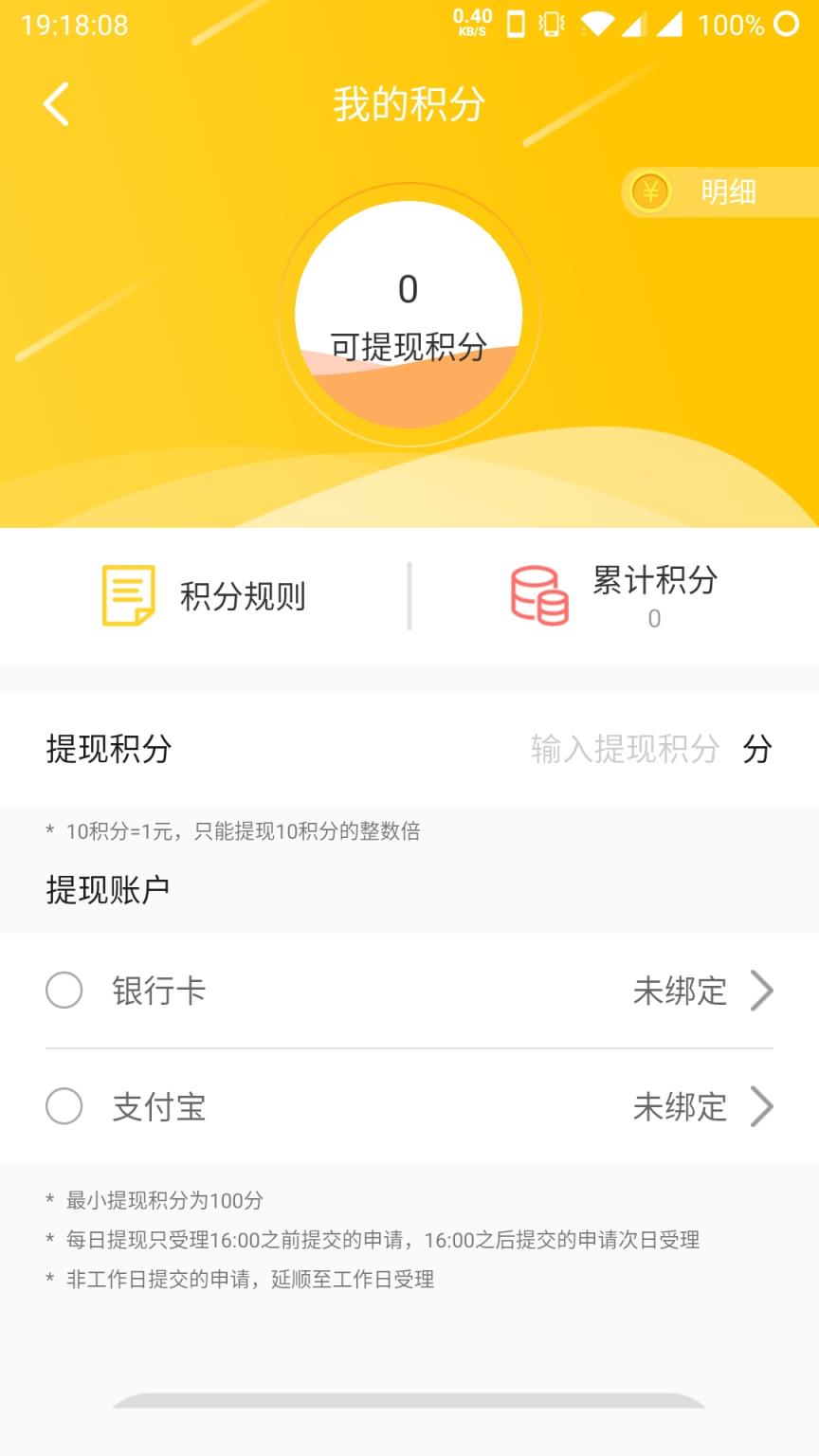Select the 支付宝 radio button
Screen dimensions: 819x1456
(64, 1106)
